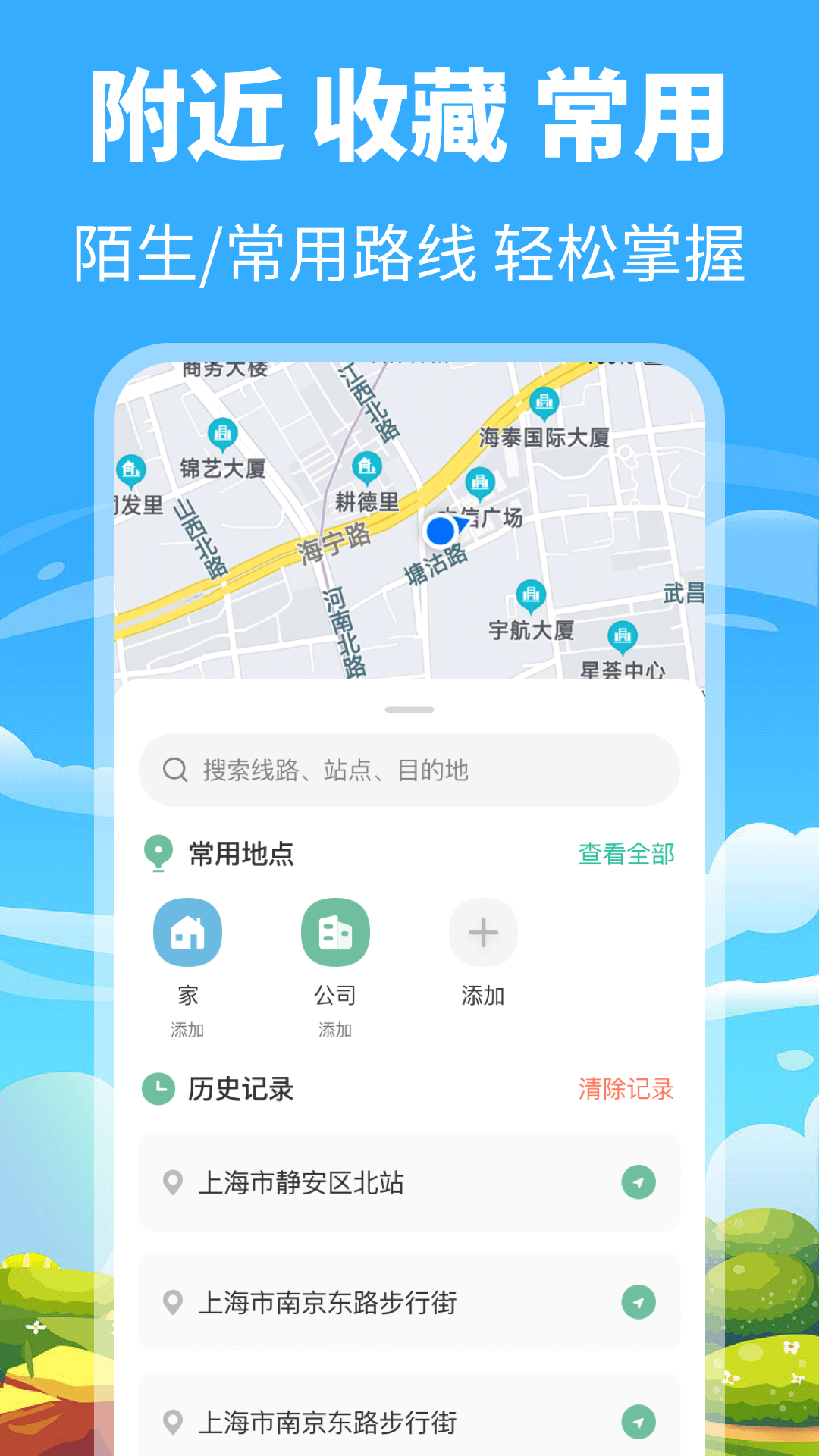819x1456 pixels.
Task: Tap navigation arrow beside first 南京东路步行街 entry
Action: pyautogui.click(x=639, y=1304)
